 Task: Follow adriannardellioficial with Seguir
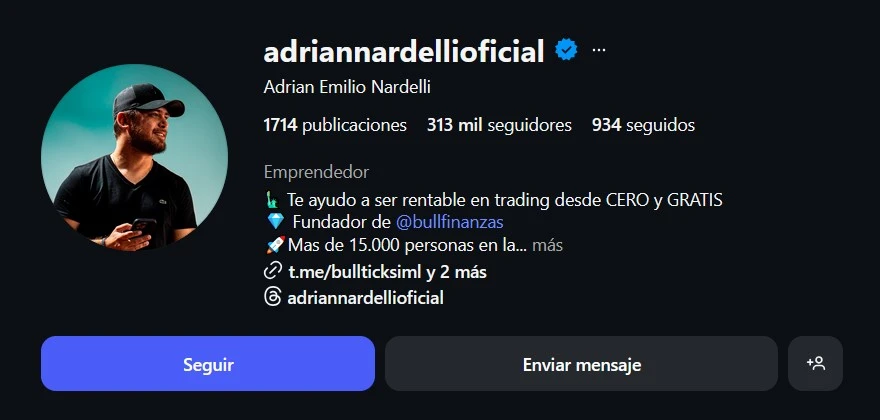(x=208, y=364)
